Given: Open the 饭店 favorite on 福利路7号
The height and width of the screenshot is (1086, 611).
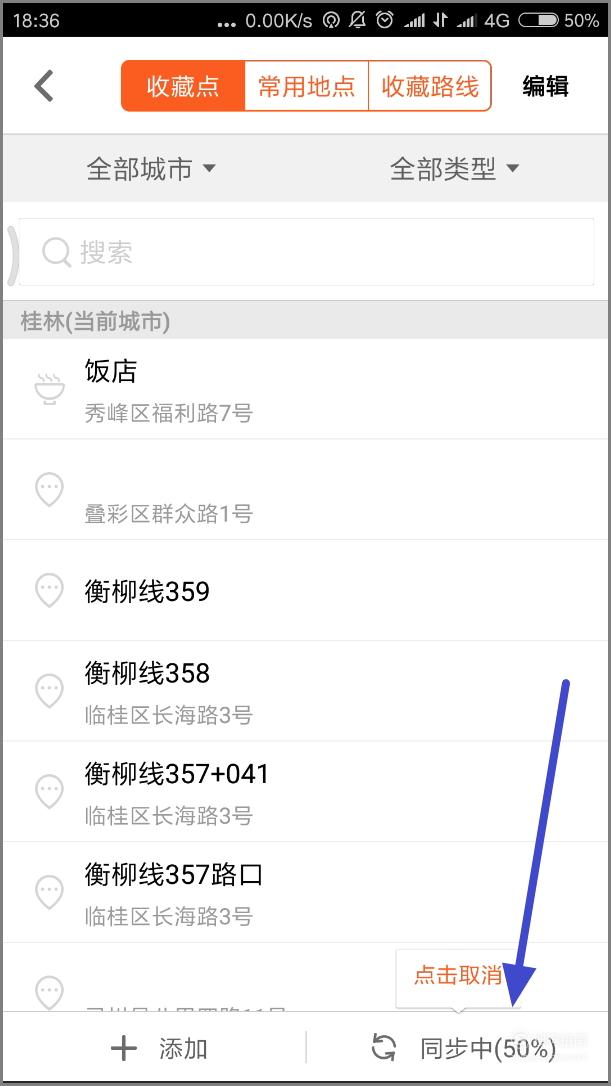Looking at the screenshot, I should tap(306, 389).
